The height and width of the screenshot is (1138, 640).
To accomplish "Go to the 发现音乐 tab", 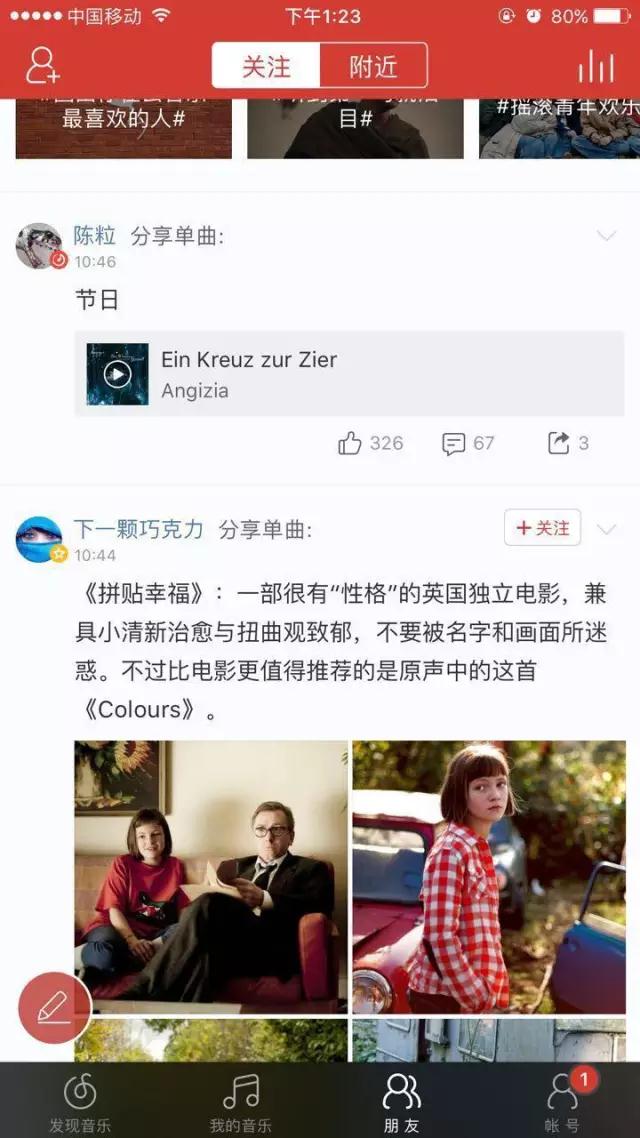I will click(x=80, y=1102).
